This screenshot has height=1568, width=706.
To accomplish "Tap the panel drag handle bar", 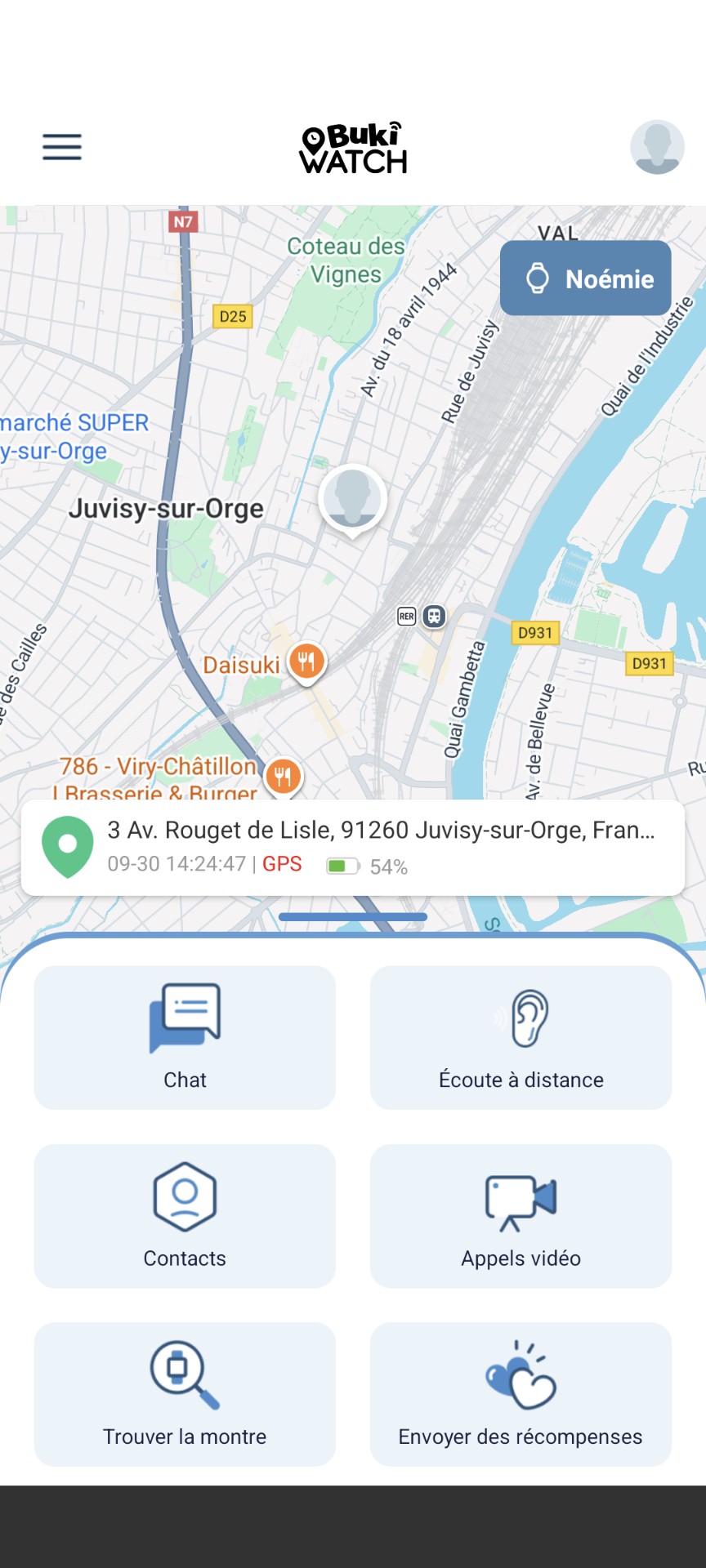I will 353,917.
